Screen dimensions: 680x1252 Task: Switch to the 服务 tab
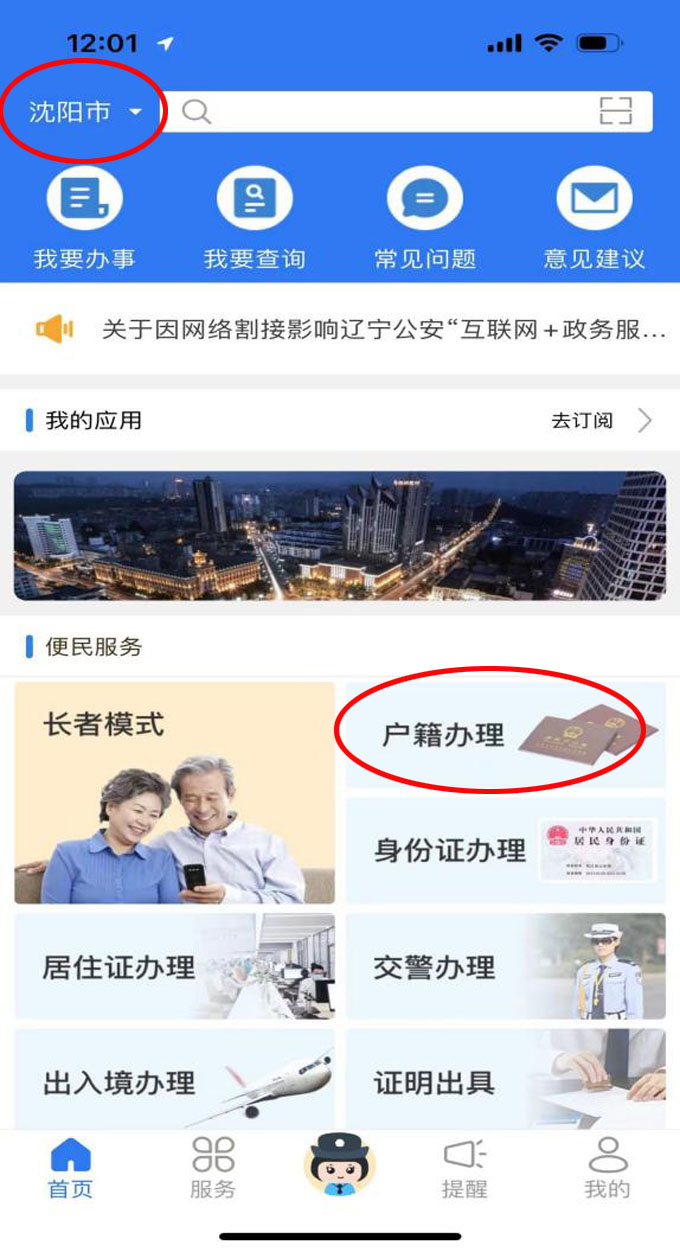tap(212, 1168)
